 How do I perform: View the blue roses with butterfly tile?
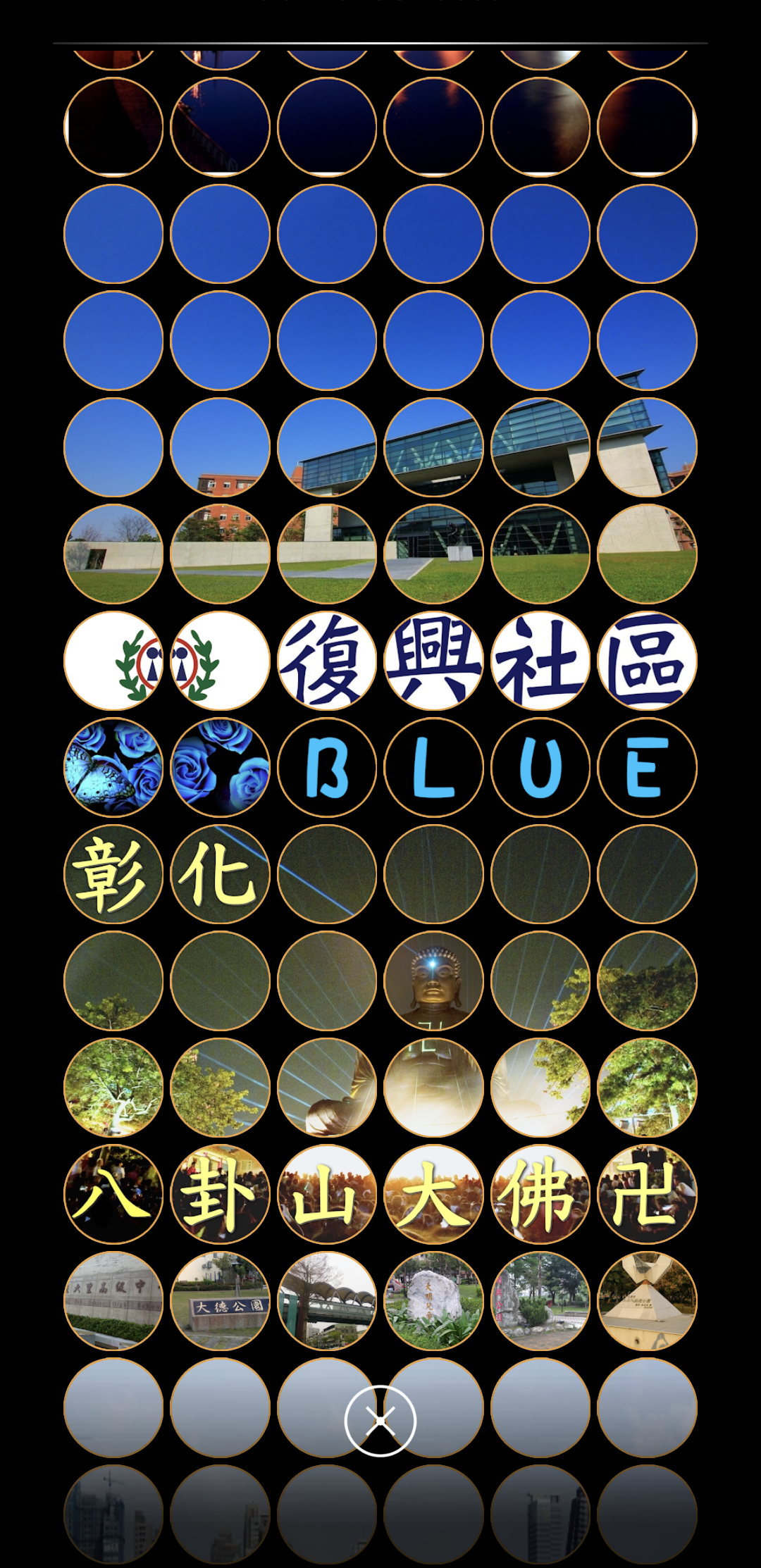click(x=113, y=767)
